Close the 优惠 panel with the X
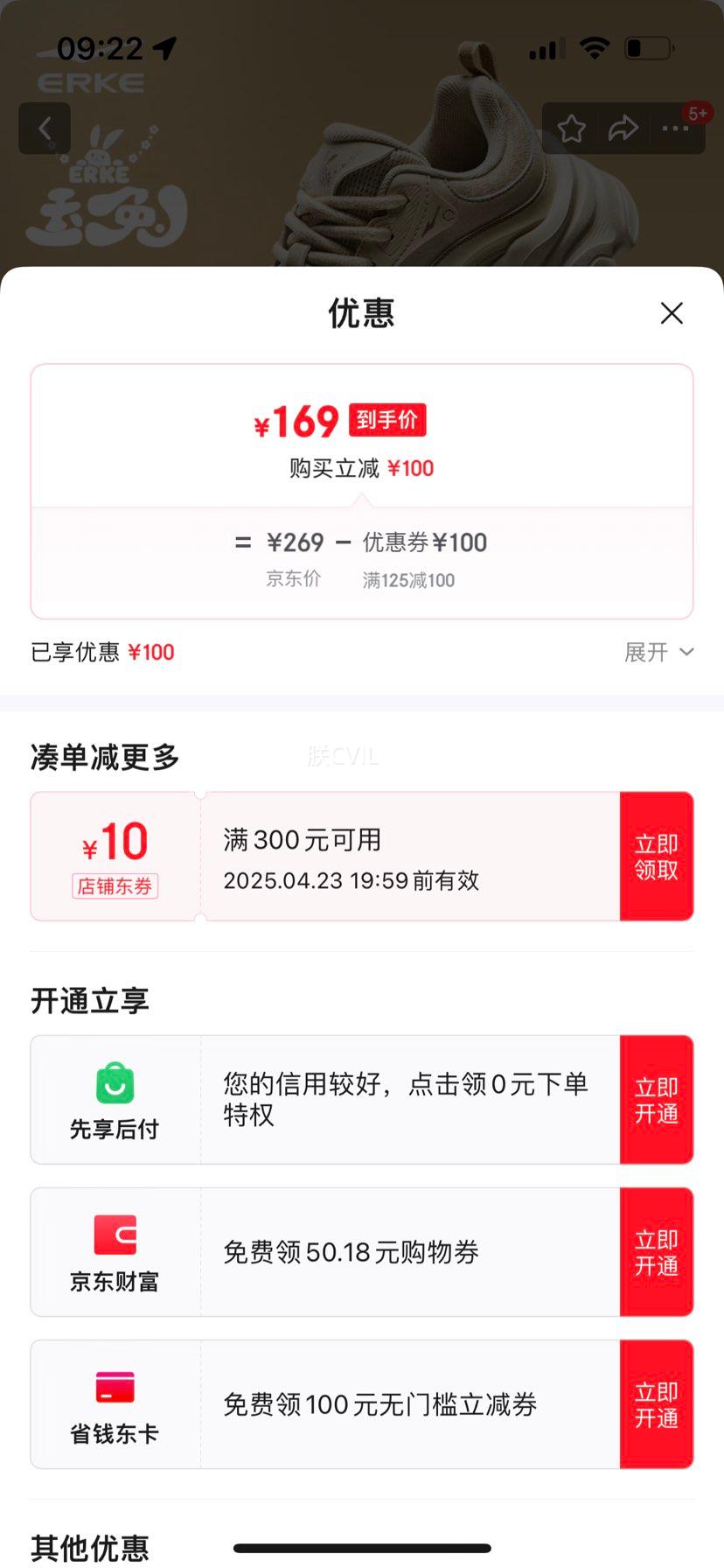The height and width of the screenshot is (1568, 724). point(671,312)
